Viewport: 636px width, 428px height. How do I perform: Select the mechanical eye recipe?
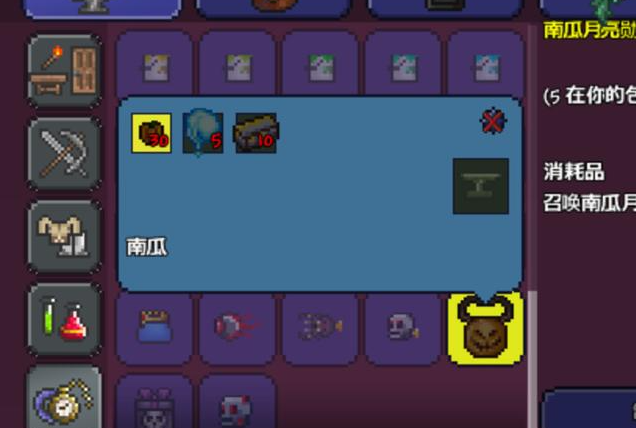[237, 328]
